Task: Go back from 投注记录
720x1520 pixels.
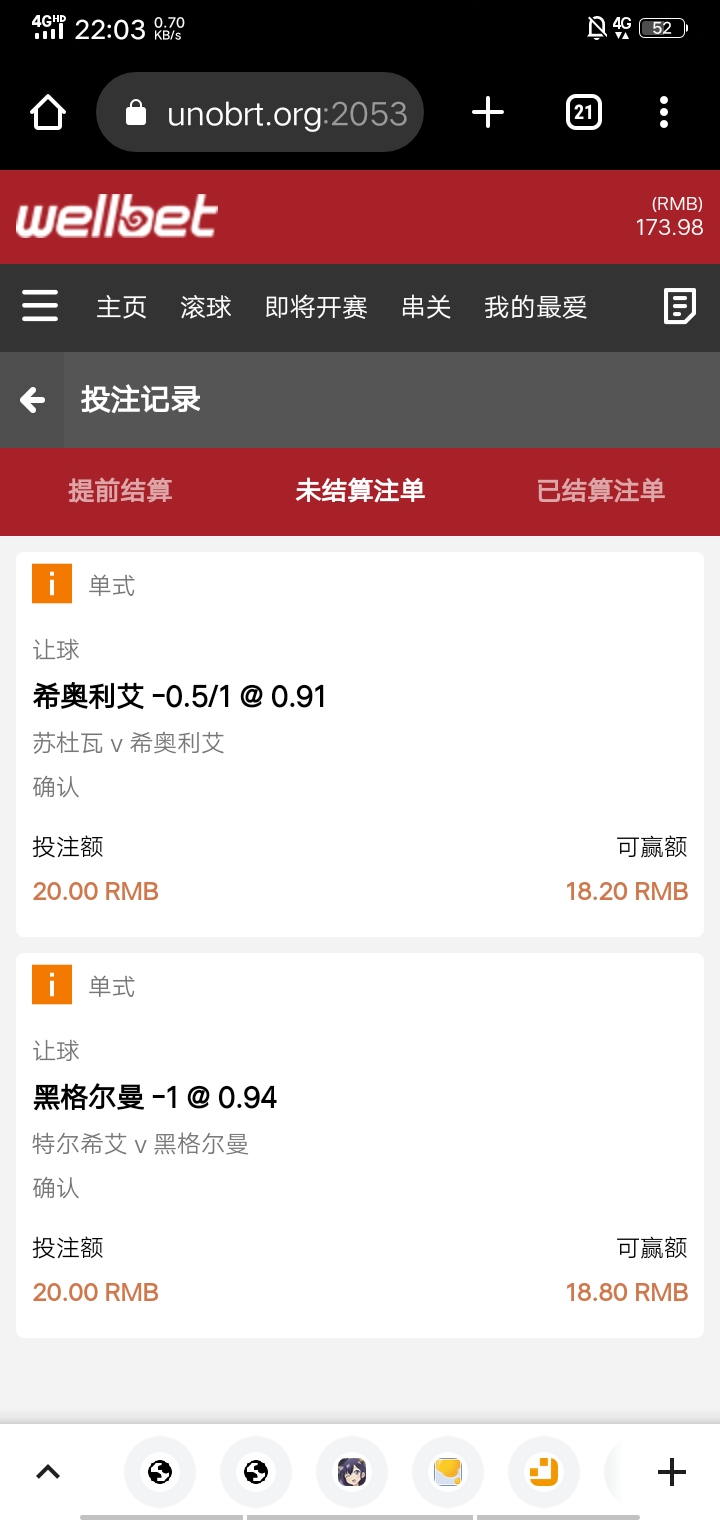Action: pos(33,400)
